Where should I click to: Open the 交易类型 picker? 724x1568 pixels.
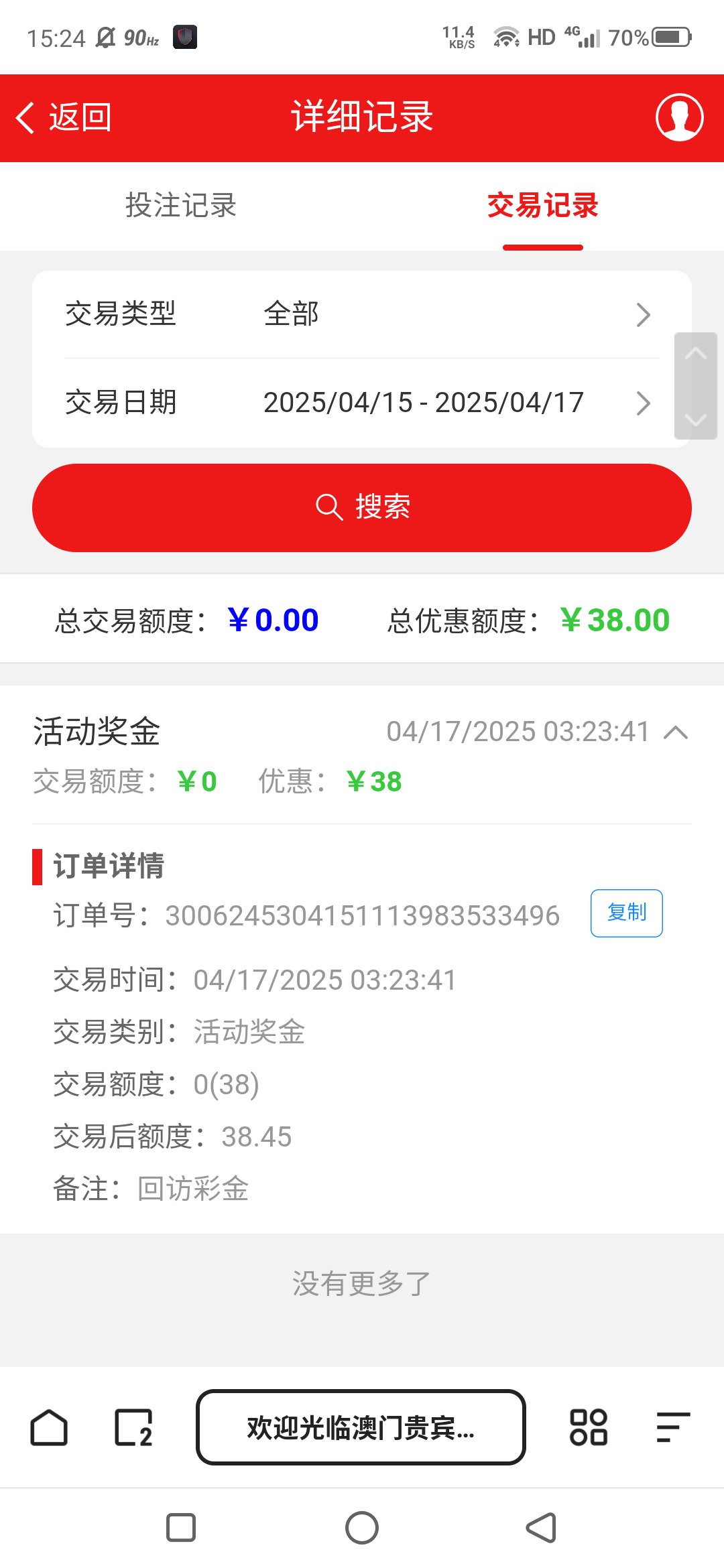point(362,314)
